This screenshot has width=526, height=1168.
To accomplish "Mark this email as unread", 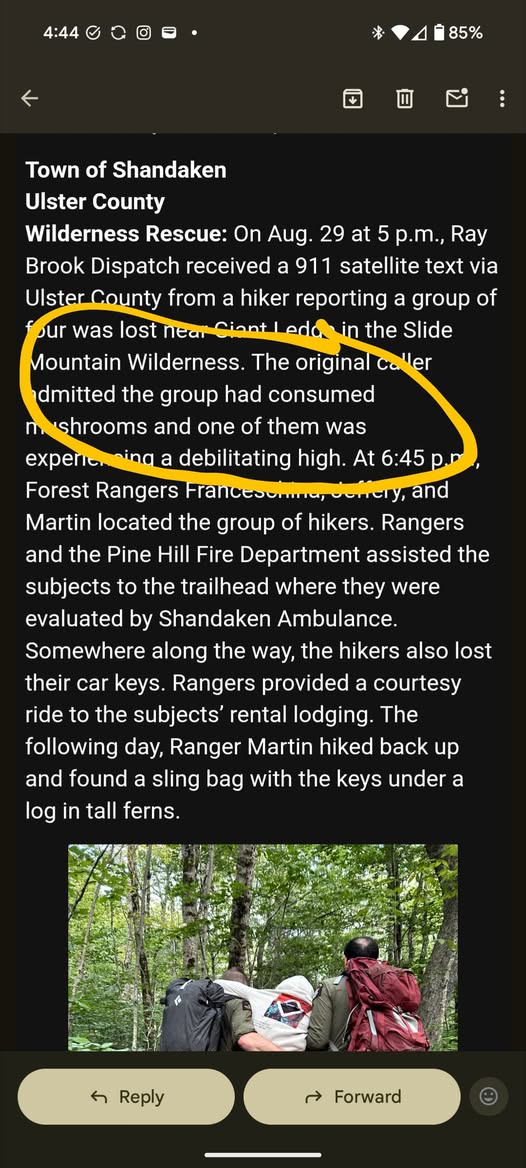I will [x=457, y=98].
